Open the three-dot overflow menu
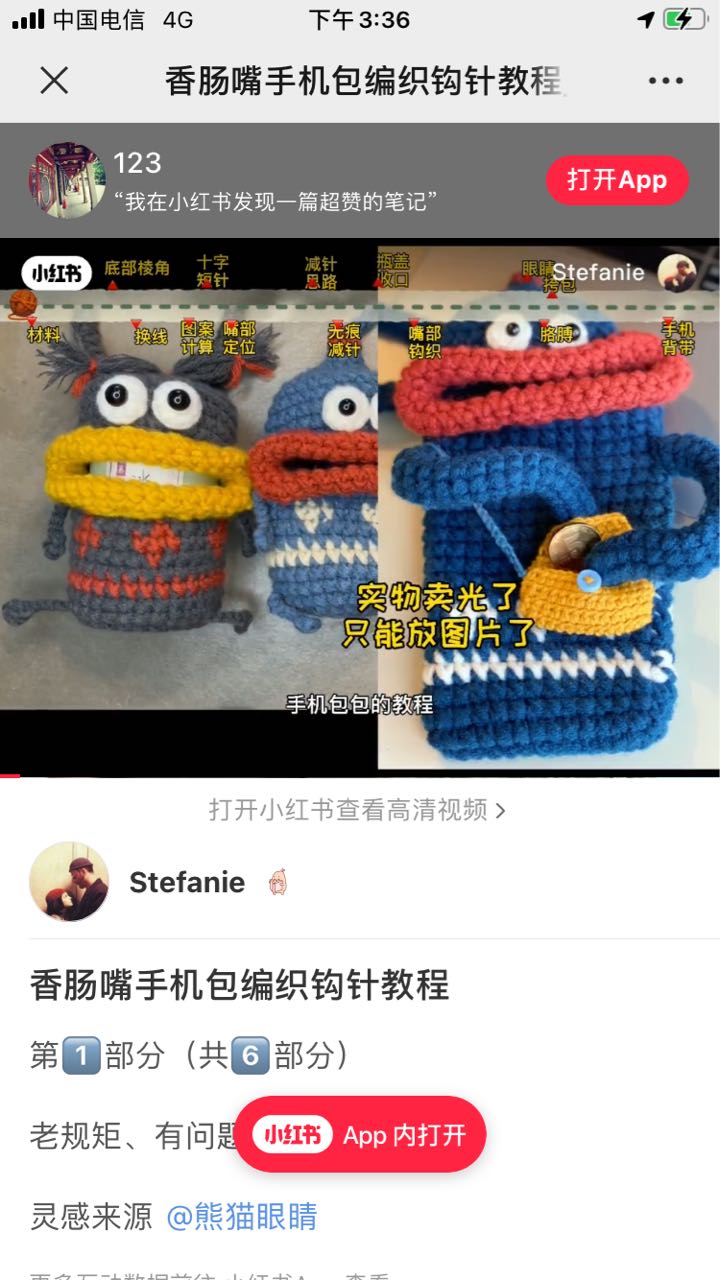The width and height of the screenshot is (720, 1280). pyautogui.click(x=665, y=81)
